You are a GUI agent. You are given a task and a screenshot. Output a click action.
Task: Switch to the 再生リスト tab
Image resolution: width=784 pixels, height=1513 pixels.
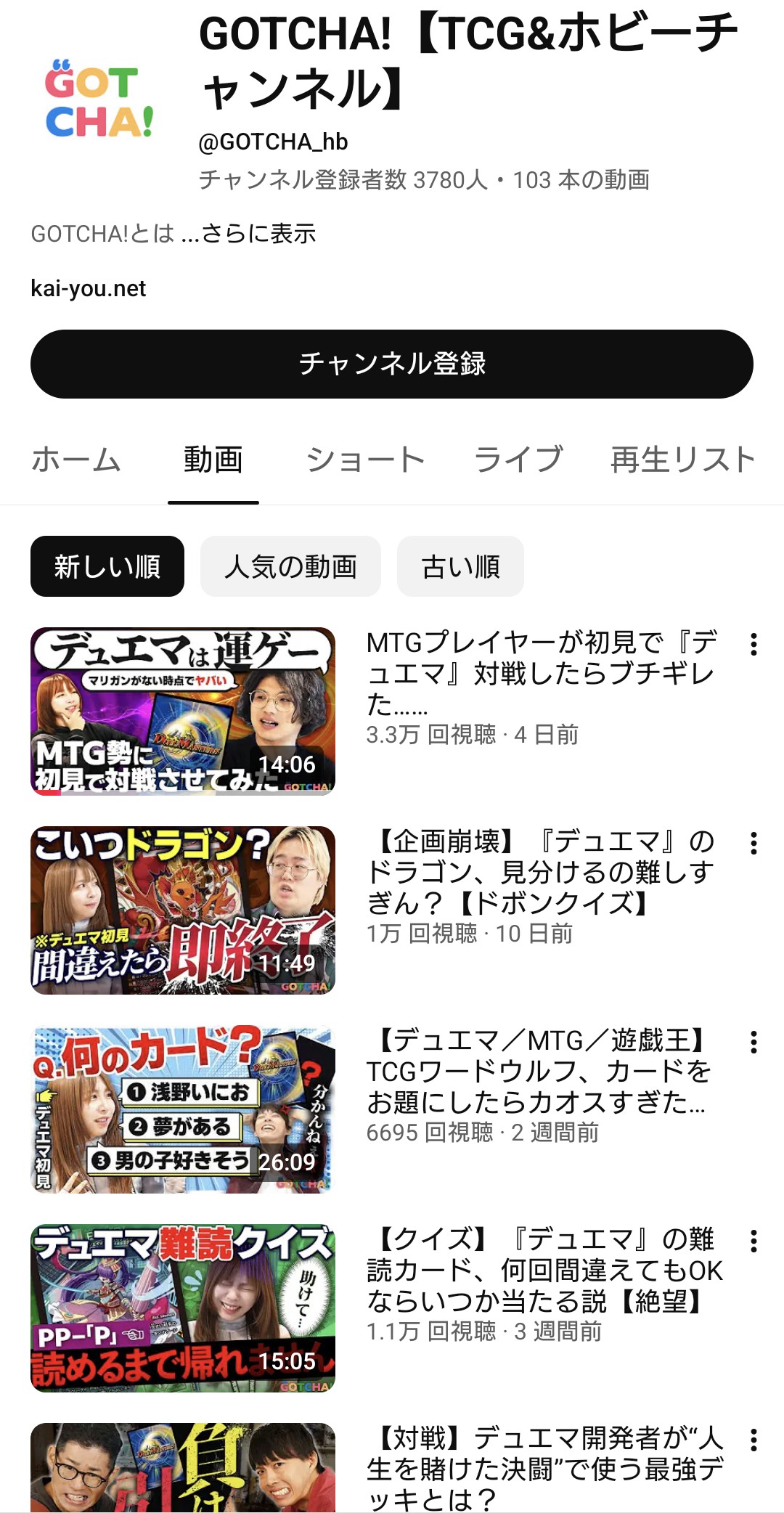pyautogui.click(x=682, y=460)
